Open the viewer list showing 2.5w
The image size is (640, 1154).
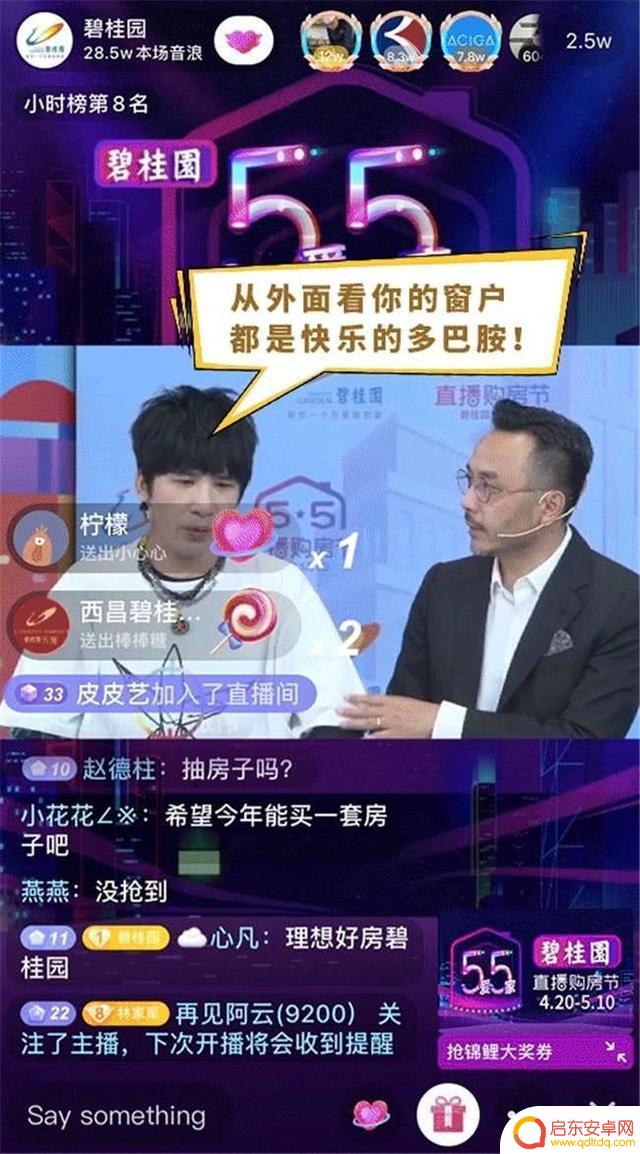[588, 42]
